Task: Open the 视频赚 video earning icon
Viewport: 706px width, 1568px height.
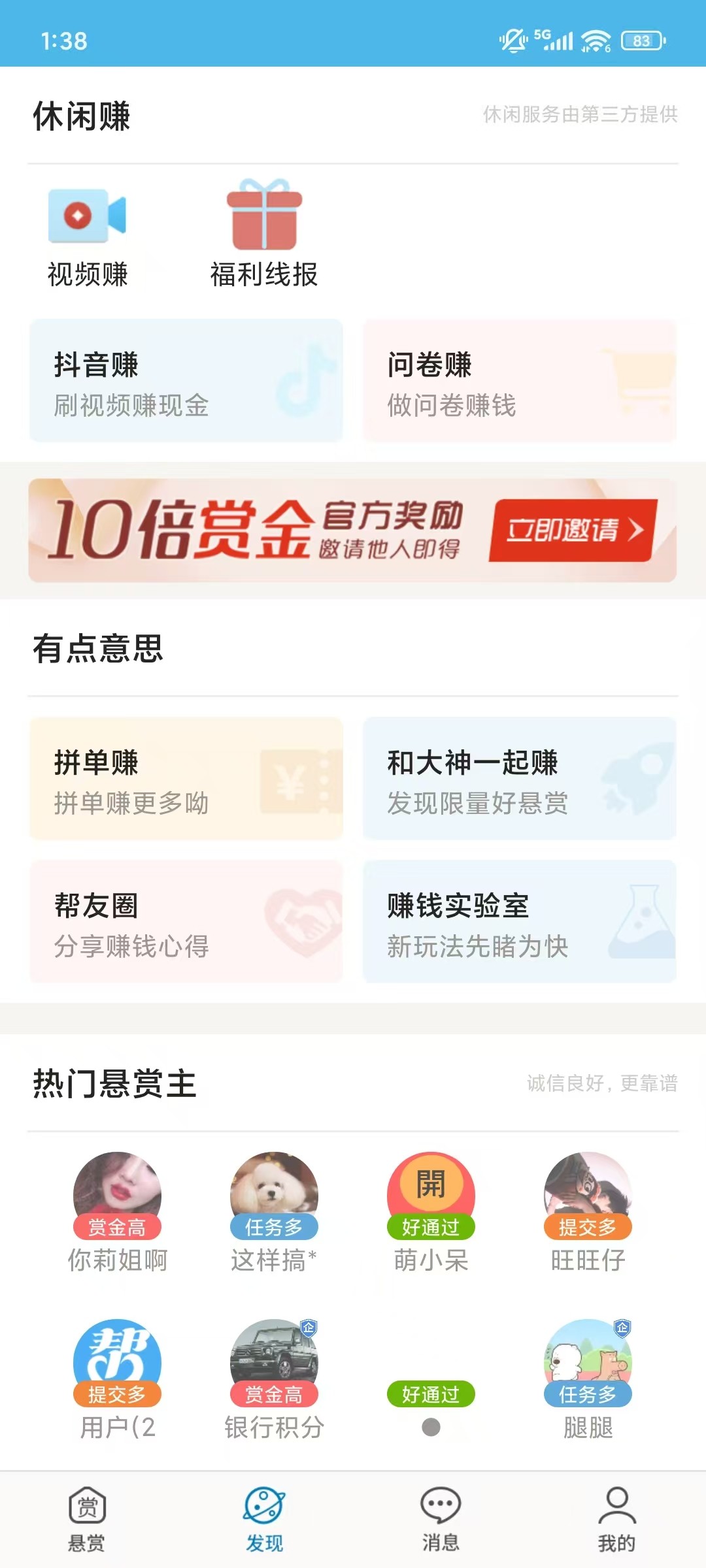Action: pyautogui.click(x=88, y=217)
